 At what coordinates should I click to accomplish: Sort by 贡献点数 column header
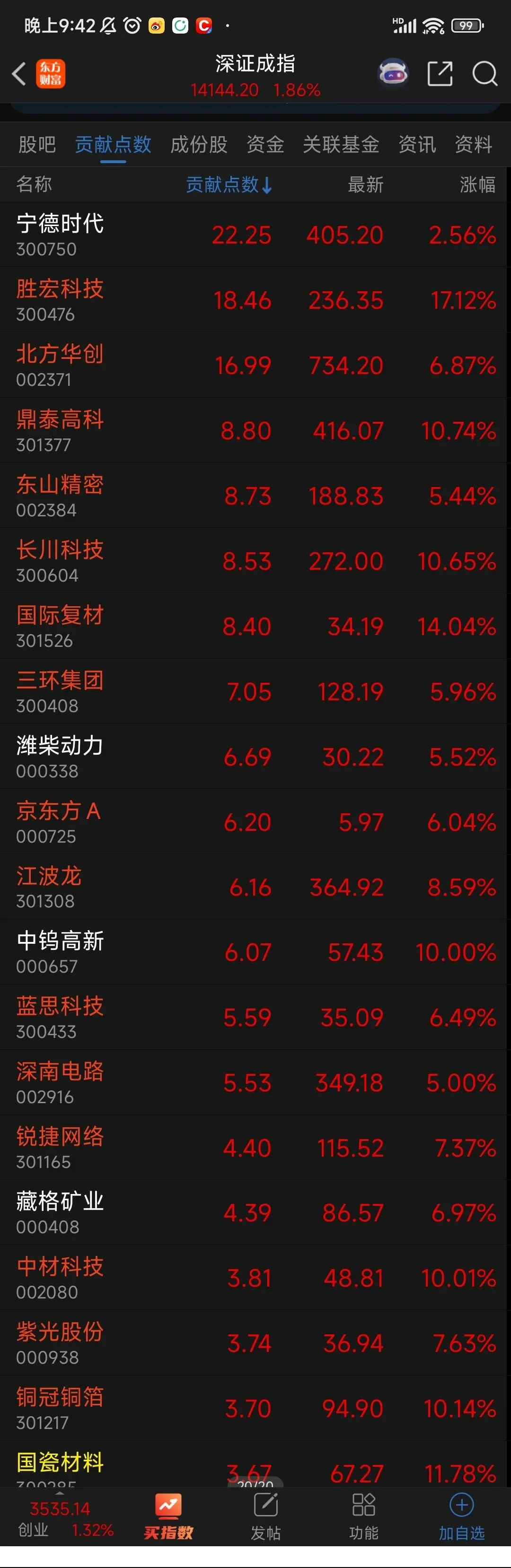coord(229,184)
